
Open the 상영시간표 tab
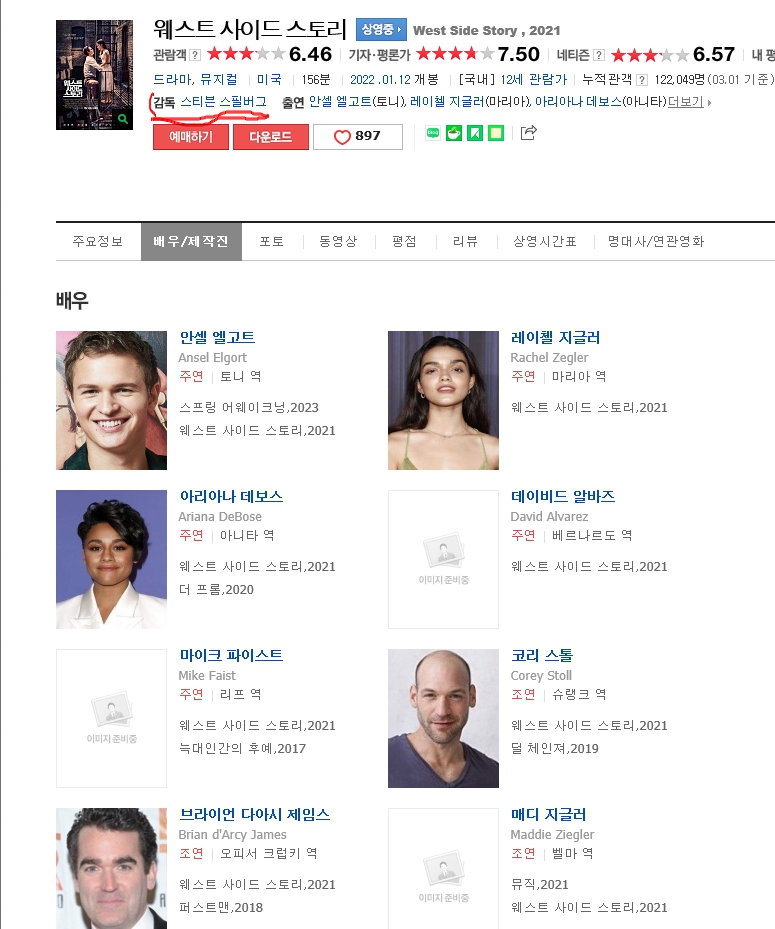544,242
